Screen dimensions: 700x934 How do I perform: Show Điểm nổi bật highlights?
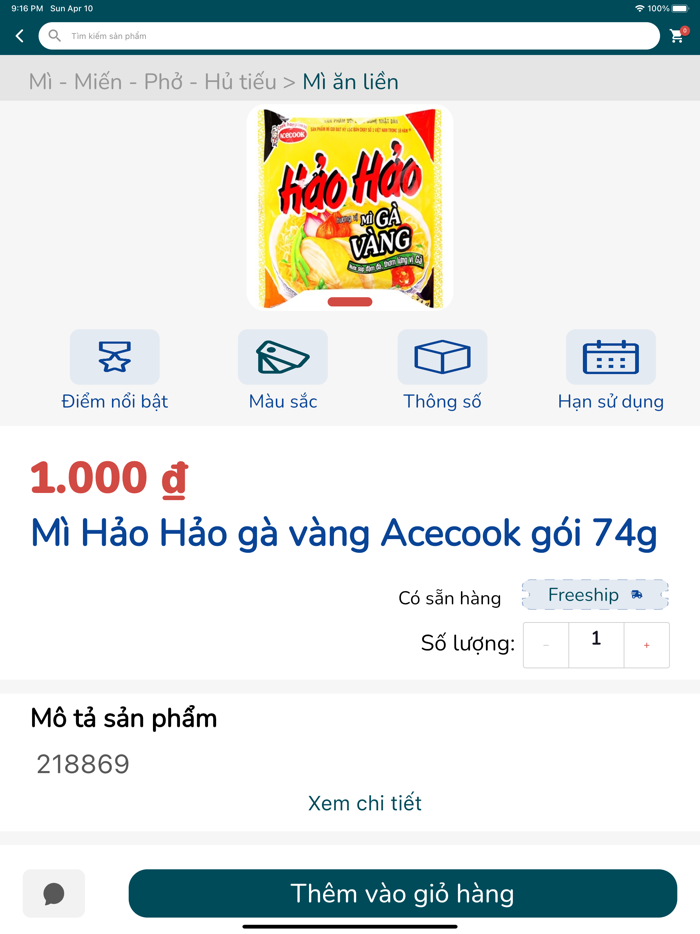114,370
